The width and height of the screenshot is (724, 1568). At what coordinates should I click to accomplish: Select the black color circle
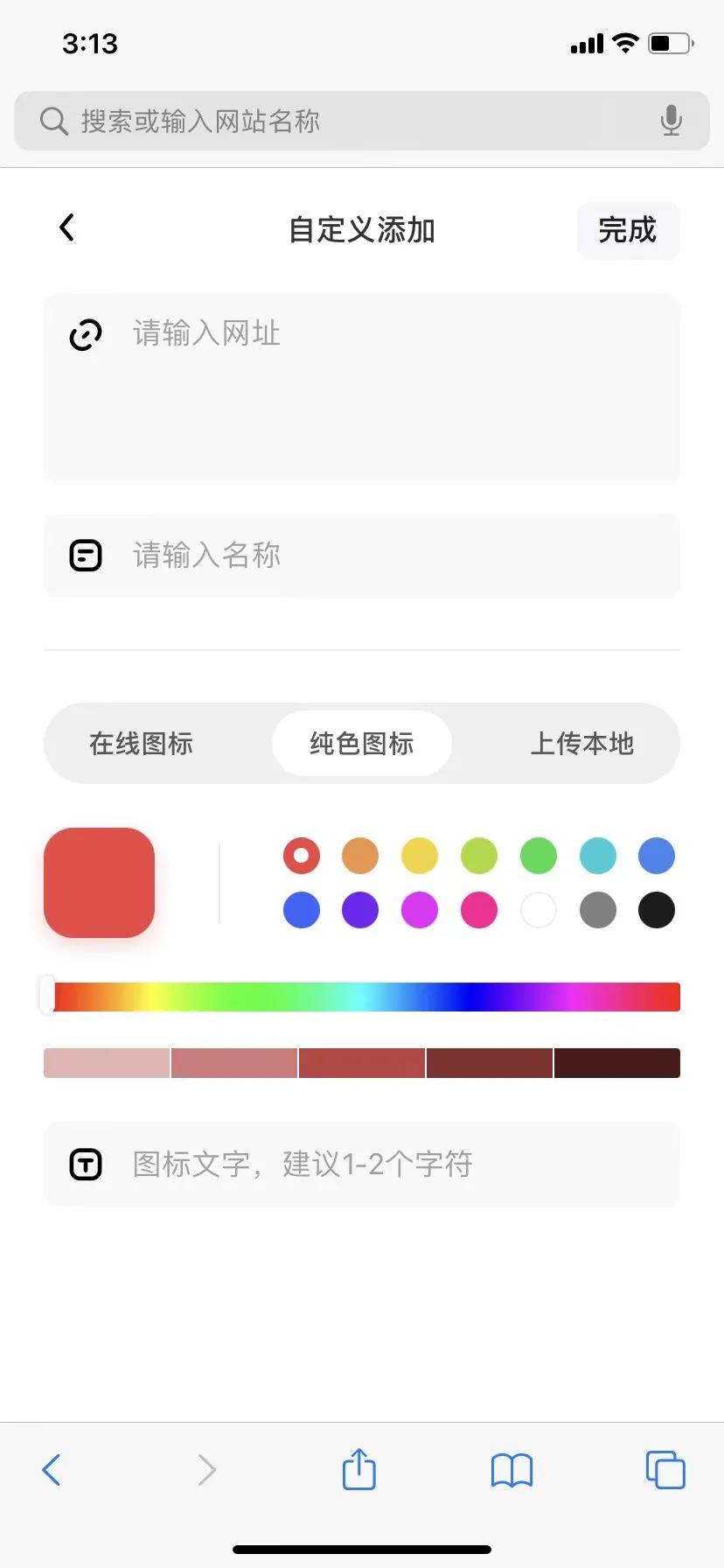(655, 910)
